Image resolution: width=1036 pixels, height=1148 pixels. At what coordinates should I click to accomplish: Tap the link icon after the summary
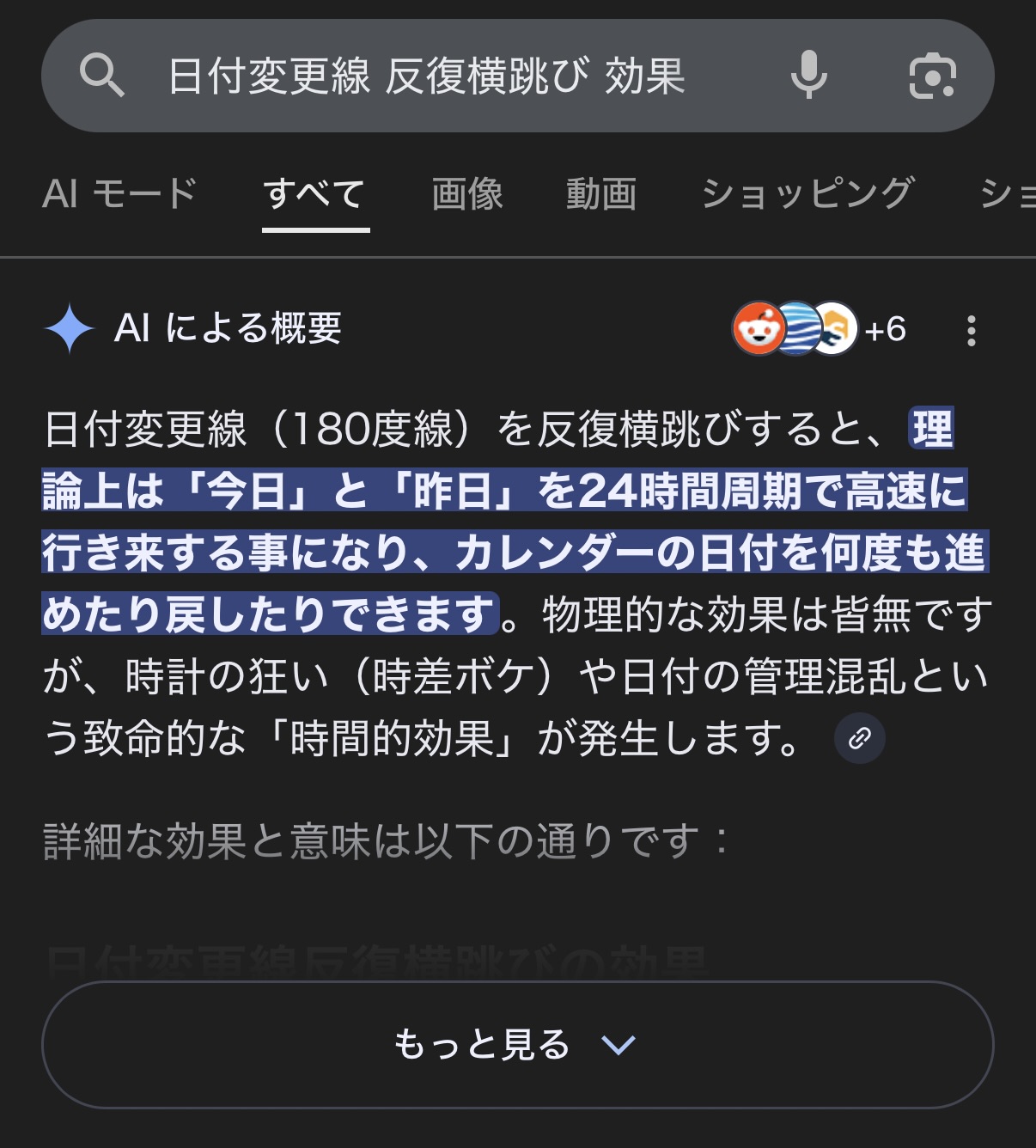(860, 738)
